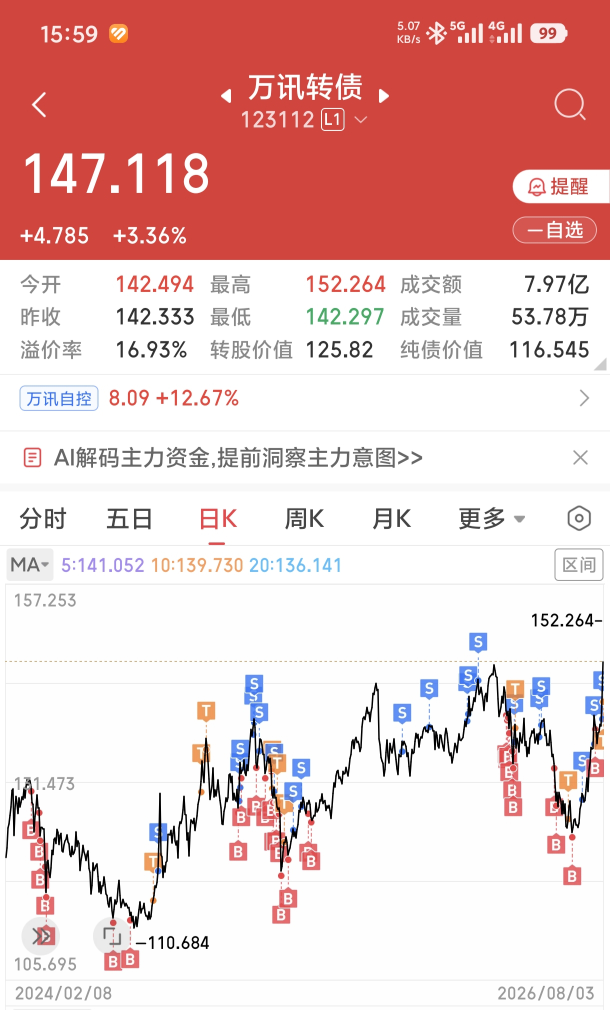Dismiss the AI解码主力资金 banner
This screenshot has width=610, height=1010.
point(580,457)
